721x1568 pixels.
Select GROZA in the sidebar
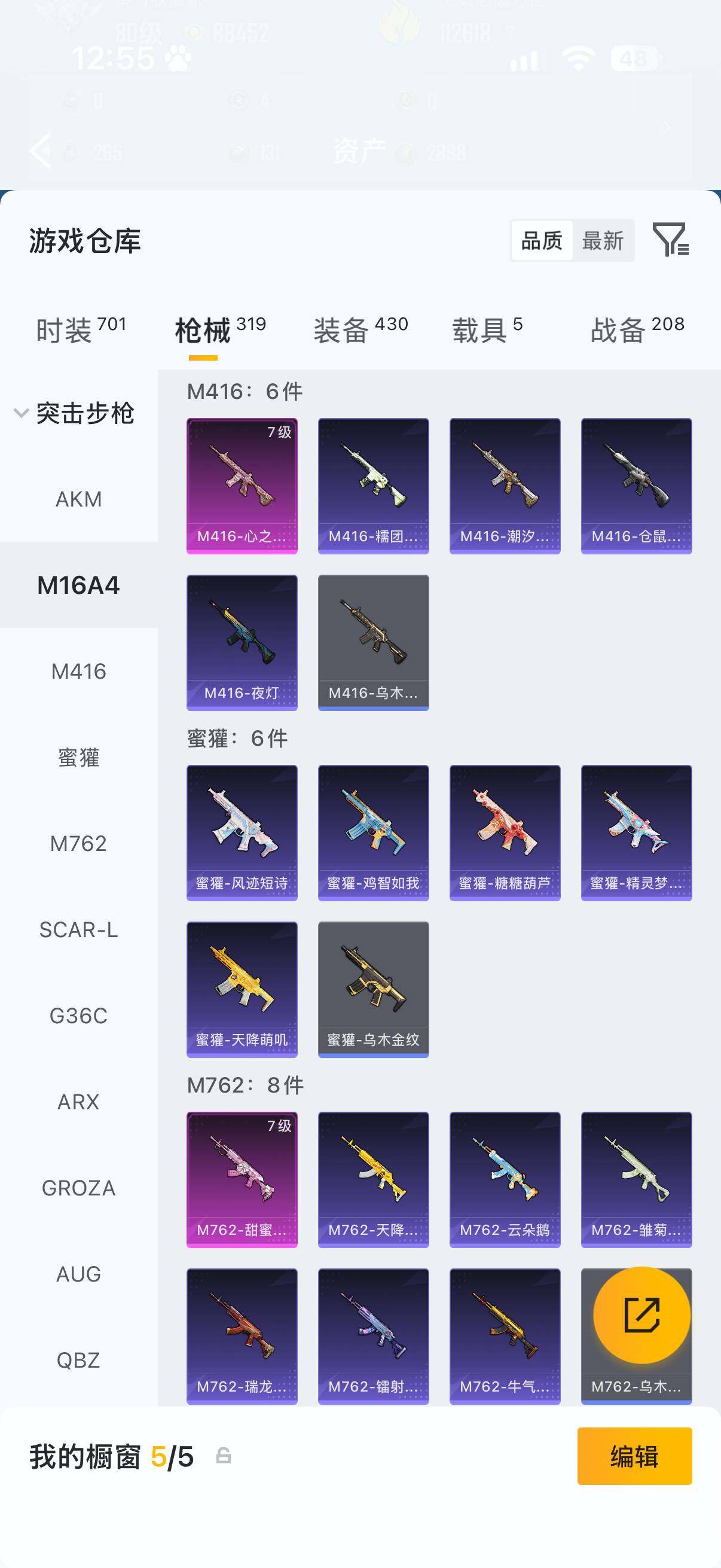pos(78,1188)
